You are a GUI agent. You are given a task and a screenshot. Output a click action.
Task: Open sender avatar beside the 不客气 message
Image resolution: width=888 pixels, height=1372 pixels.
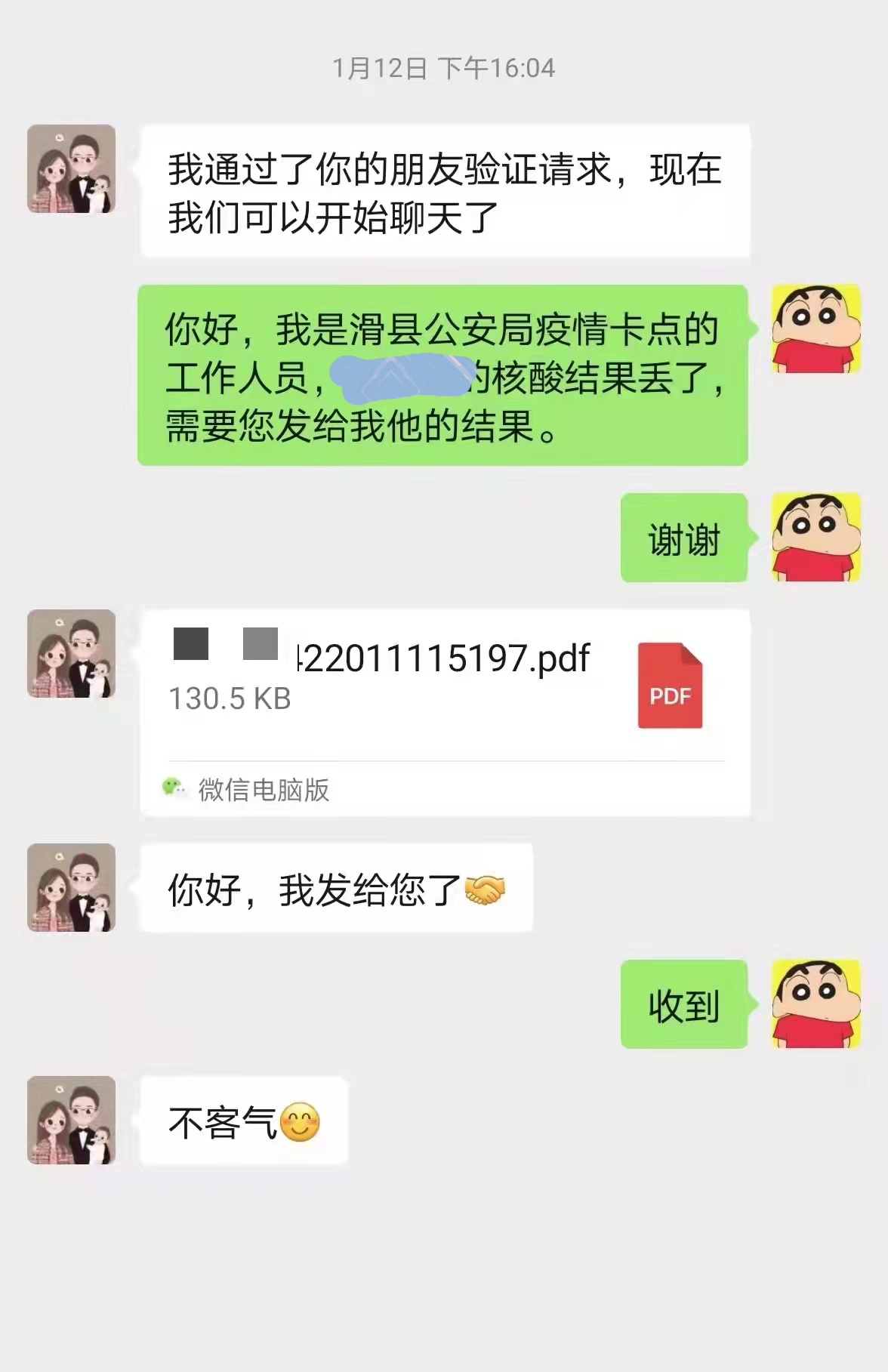point(72,1120)
